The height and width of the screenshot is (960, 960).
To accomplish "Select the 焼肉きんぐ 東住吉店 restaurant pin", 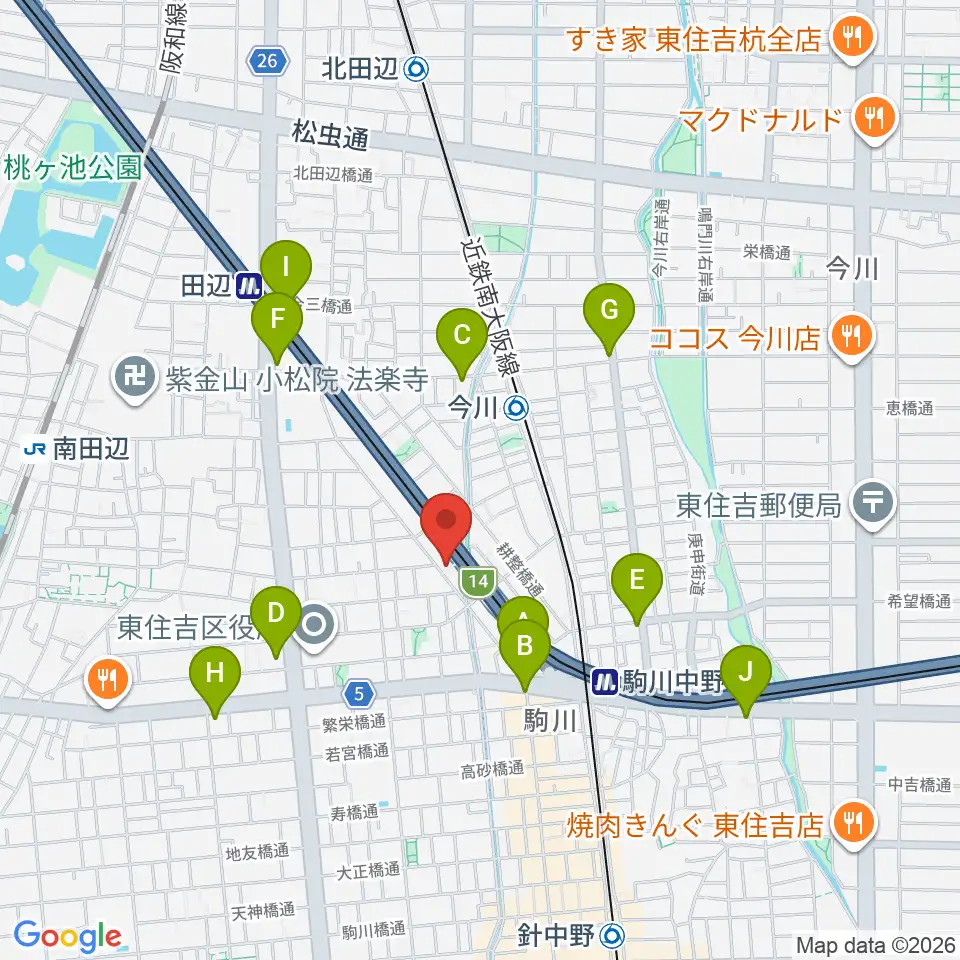I will click(855, 824).
